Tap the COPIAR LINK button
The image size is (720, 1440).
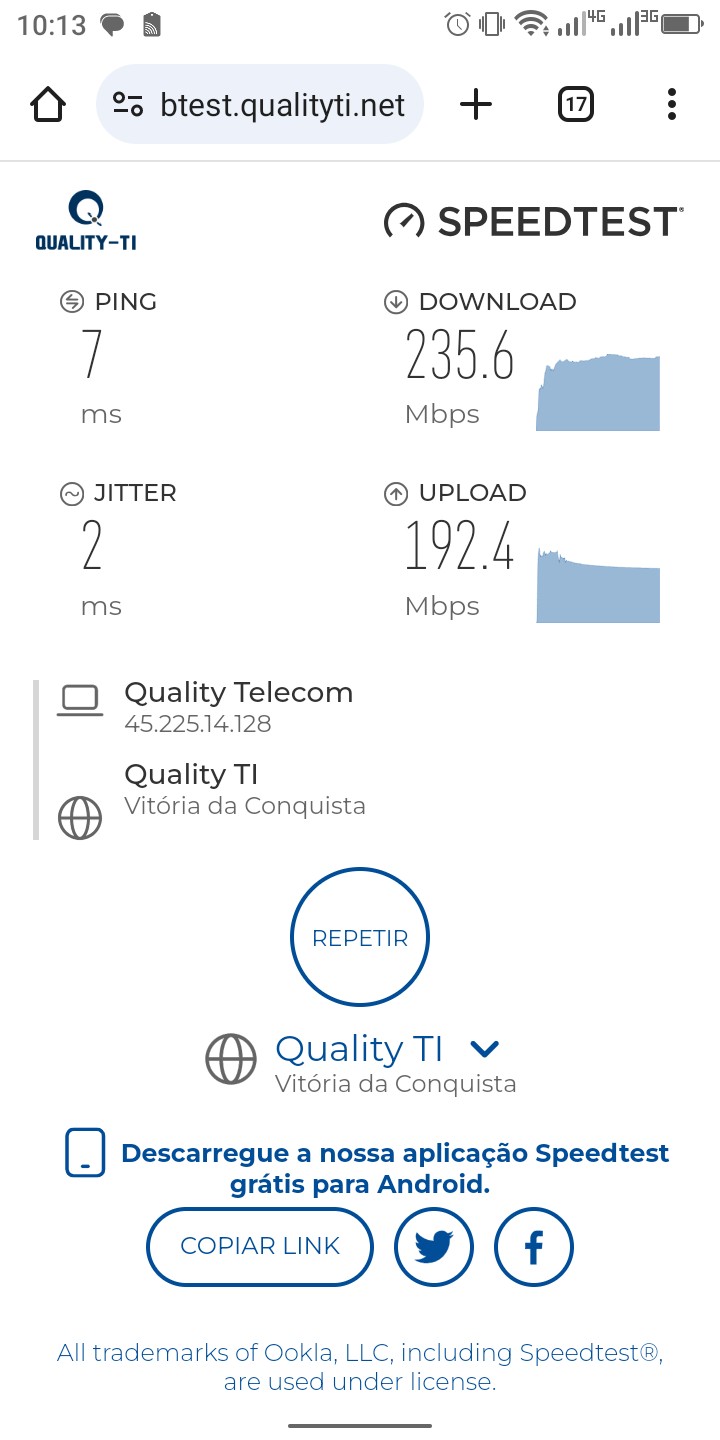tap(260, 1246)
